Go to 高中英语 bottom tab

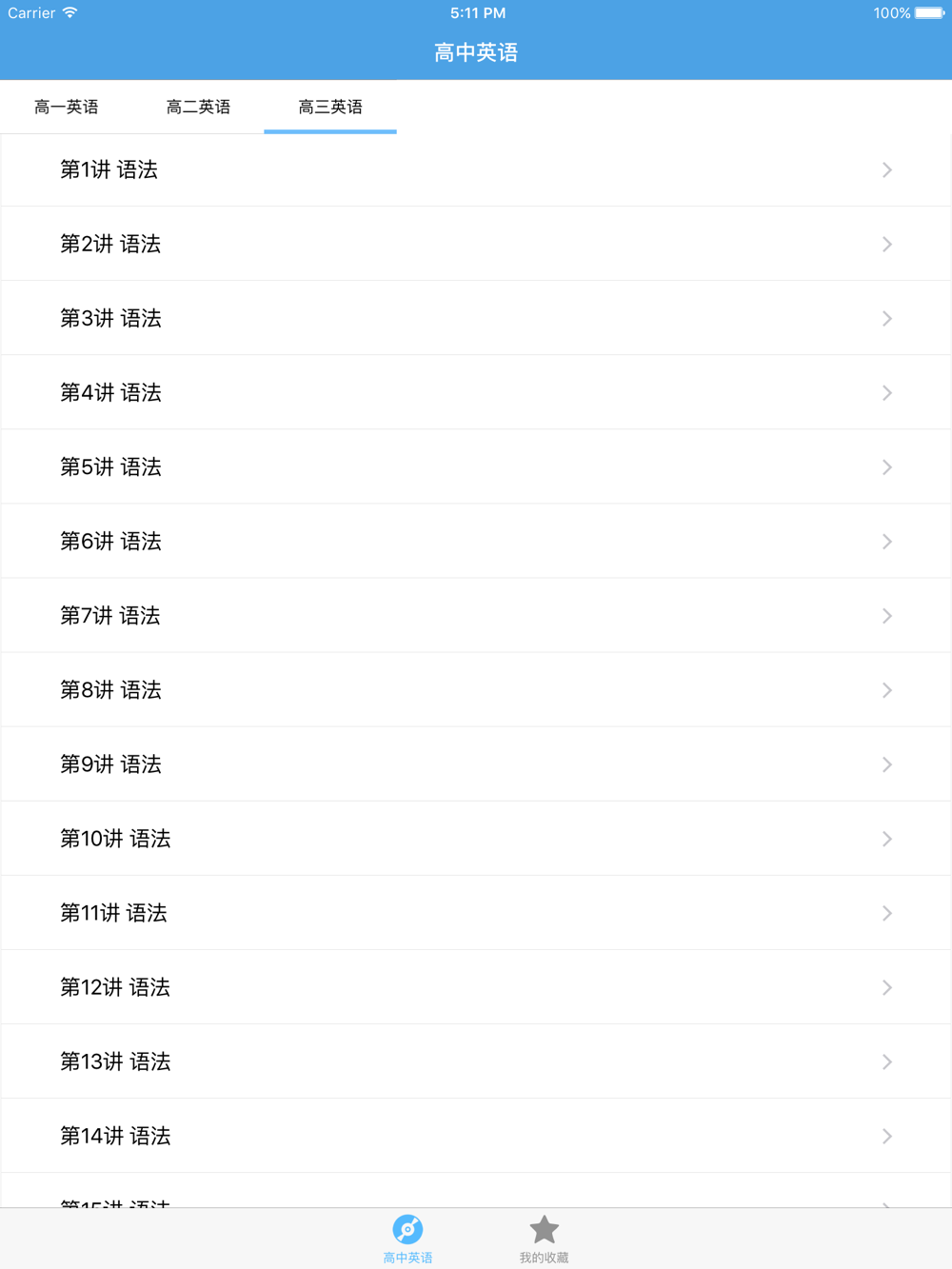coord(407,1239)
